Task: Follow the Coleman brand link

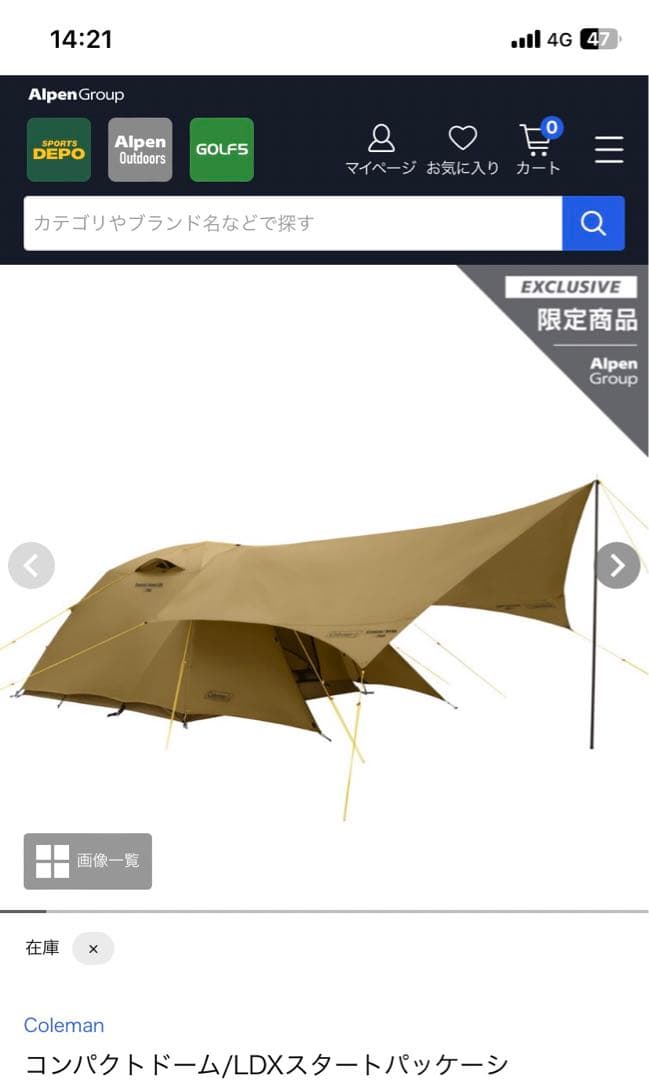Action: point(64,1025)
